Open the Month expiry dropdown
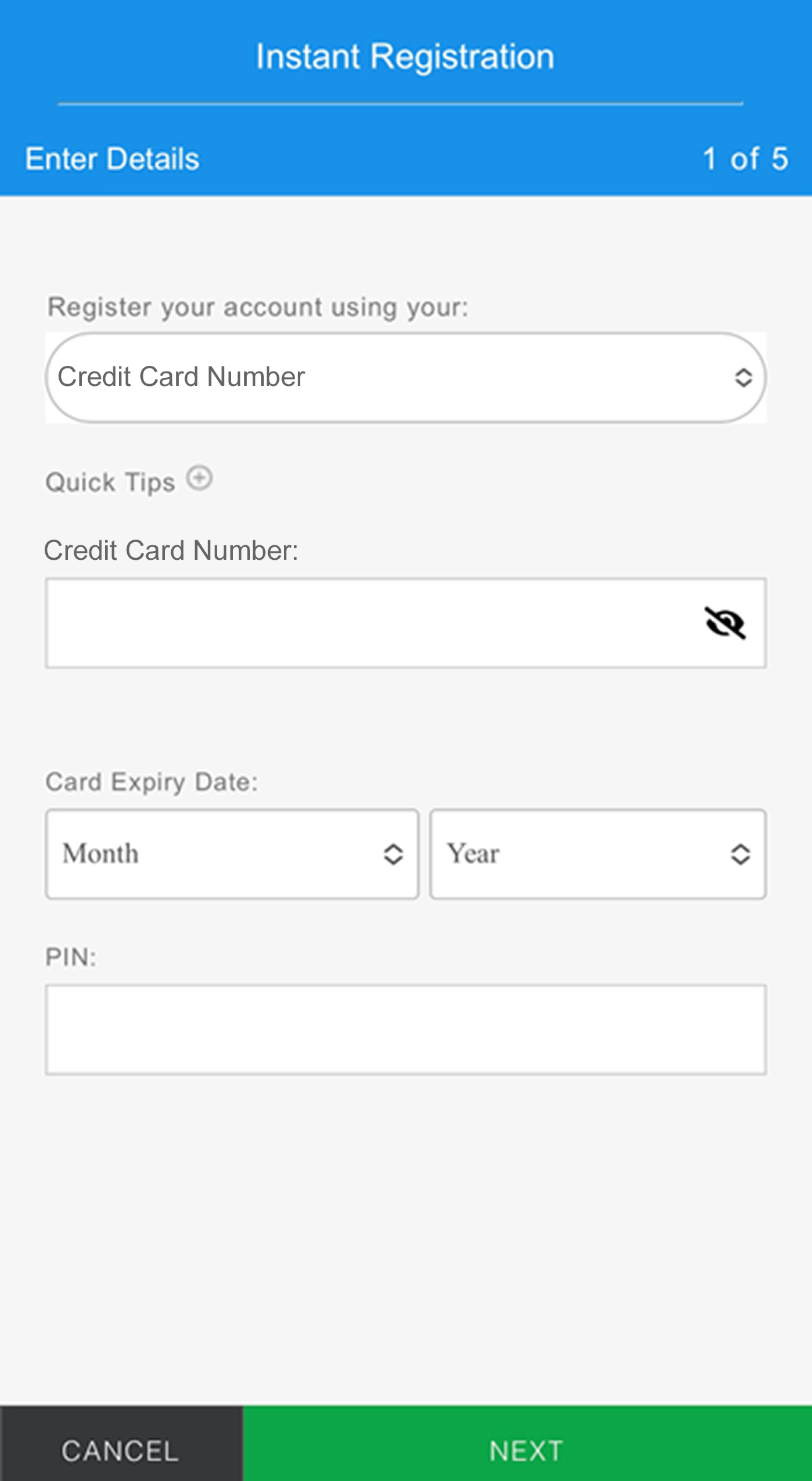 pos(232,854)
